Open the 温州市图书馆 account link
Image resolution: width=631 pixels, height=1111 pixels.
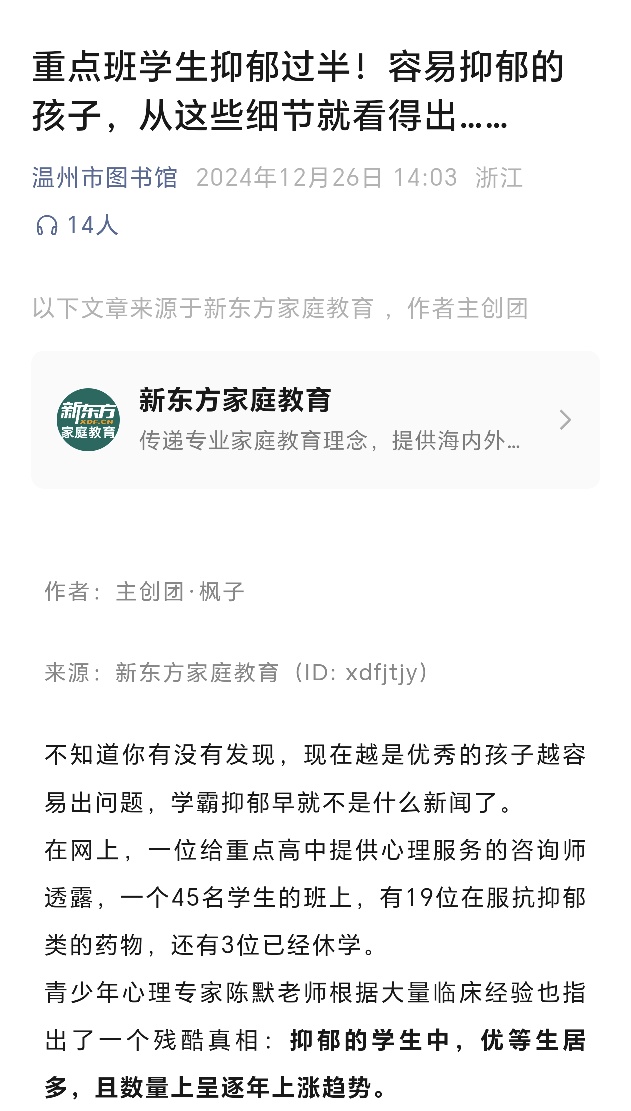coord(105,178)
